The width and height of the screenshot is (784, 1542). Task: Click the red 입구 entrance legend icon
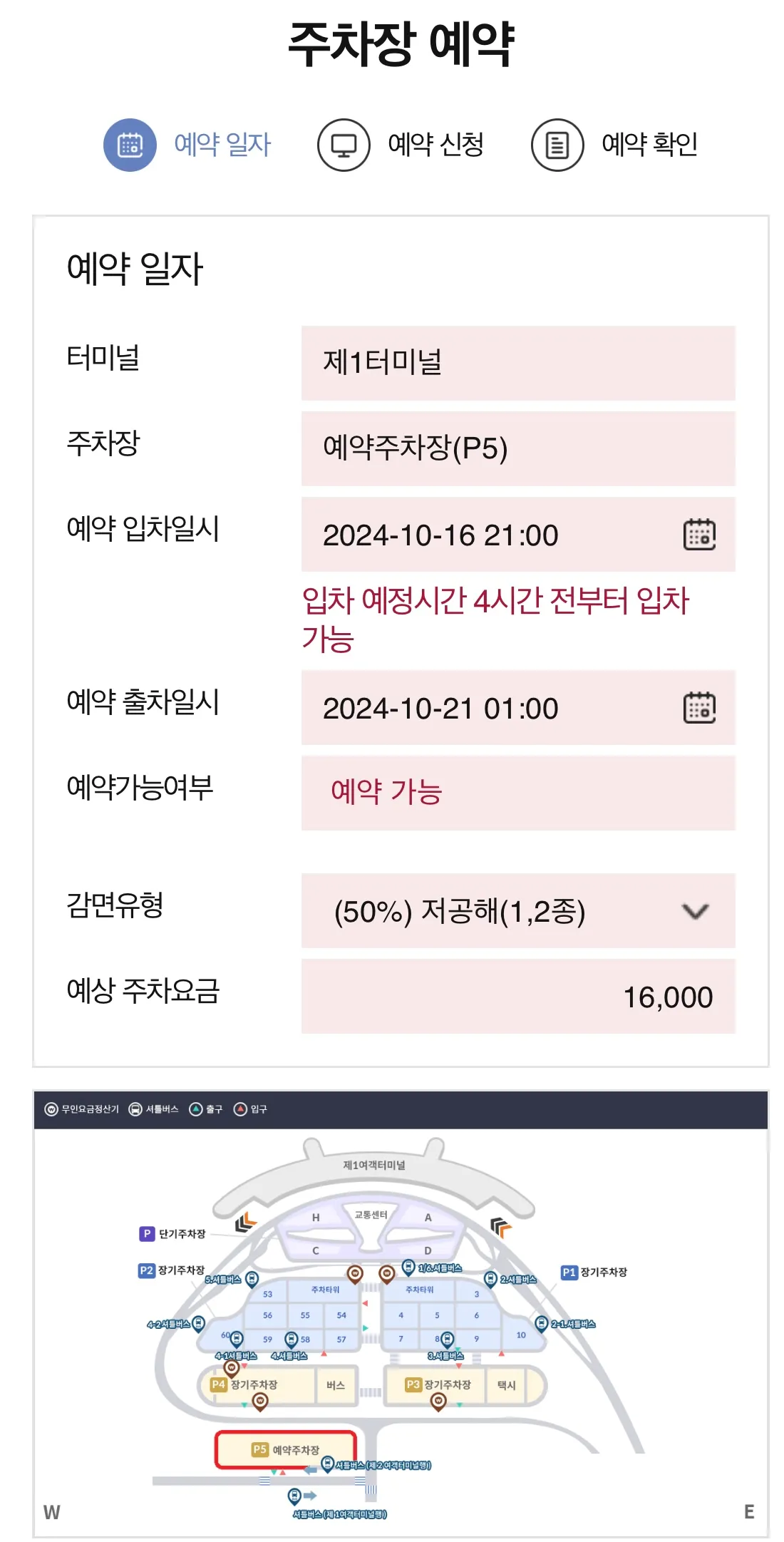tap(241, 1109)
